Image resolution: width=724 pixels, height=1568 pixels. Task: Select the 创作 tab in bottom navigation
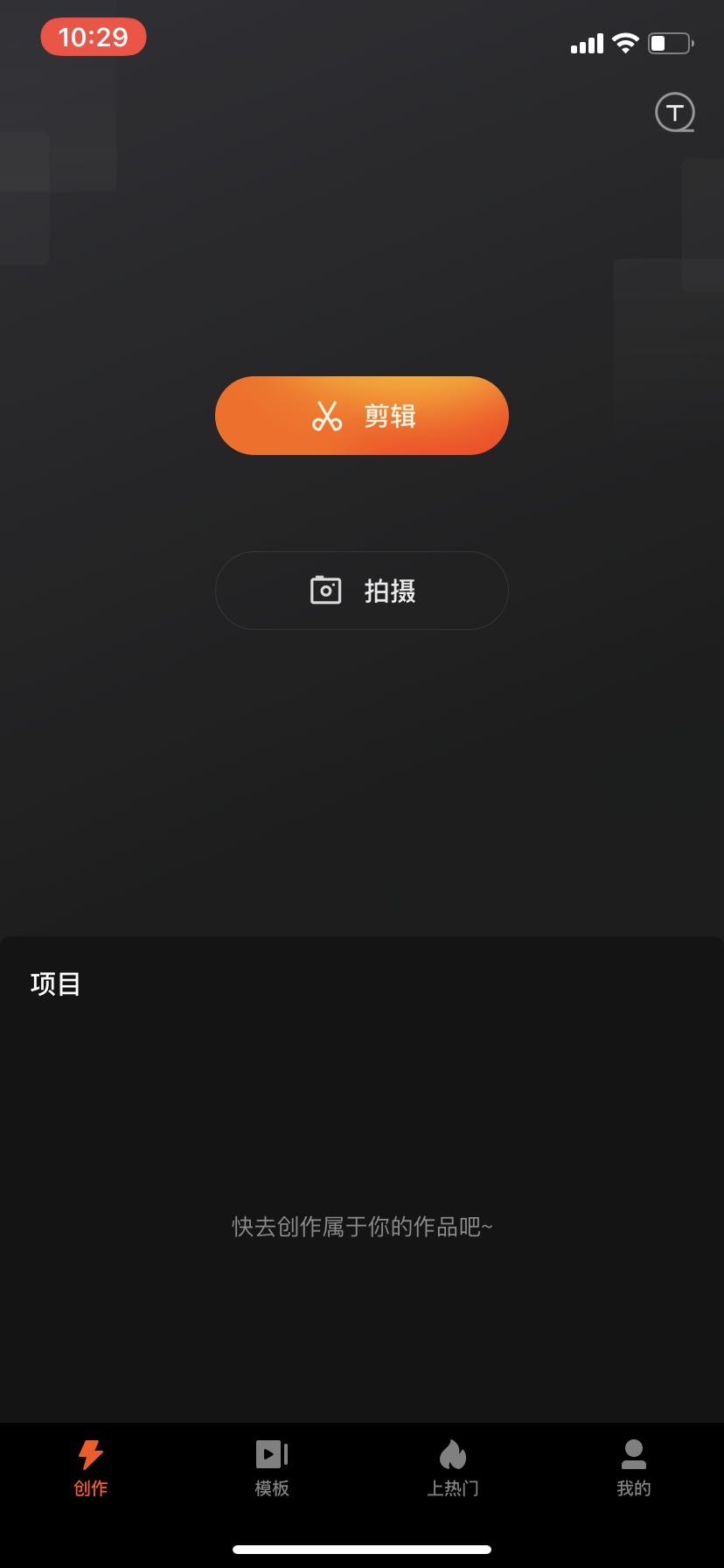[x=91, y=1468]
